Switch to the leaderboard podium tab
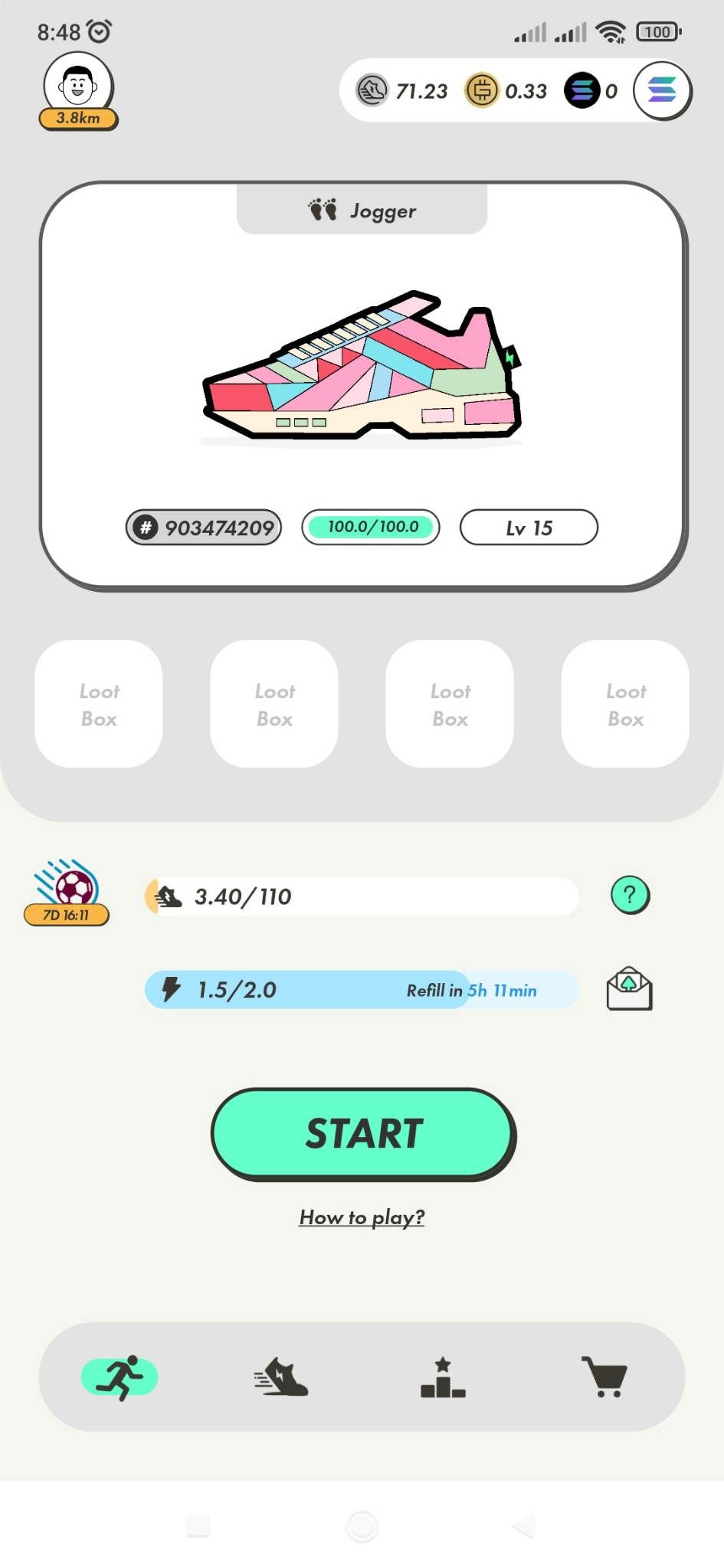The width and height of the screenshot is (724, 1568). 443,1377
